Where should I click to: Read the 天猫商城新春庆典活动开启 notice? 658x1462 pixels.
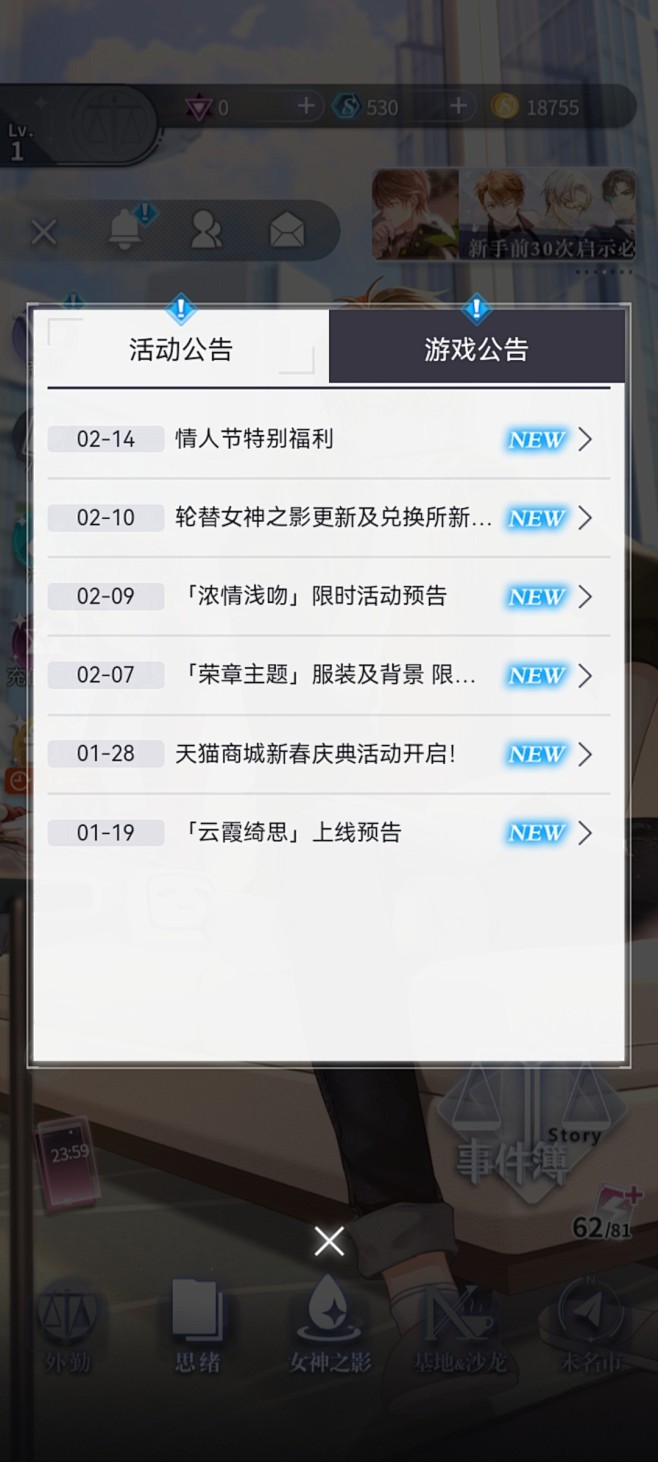(x=328, y=754)
